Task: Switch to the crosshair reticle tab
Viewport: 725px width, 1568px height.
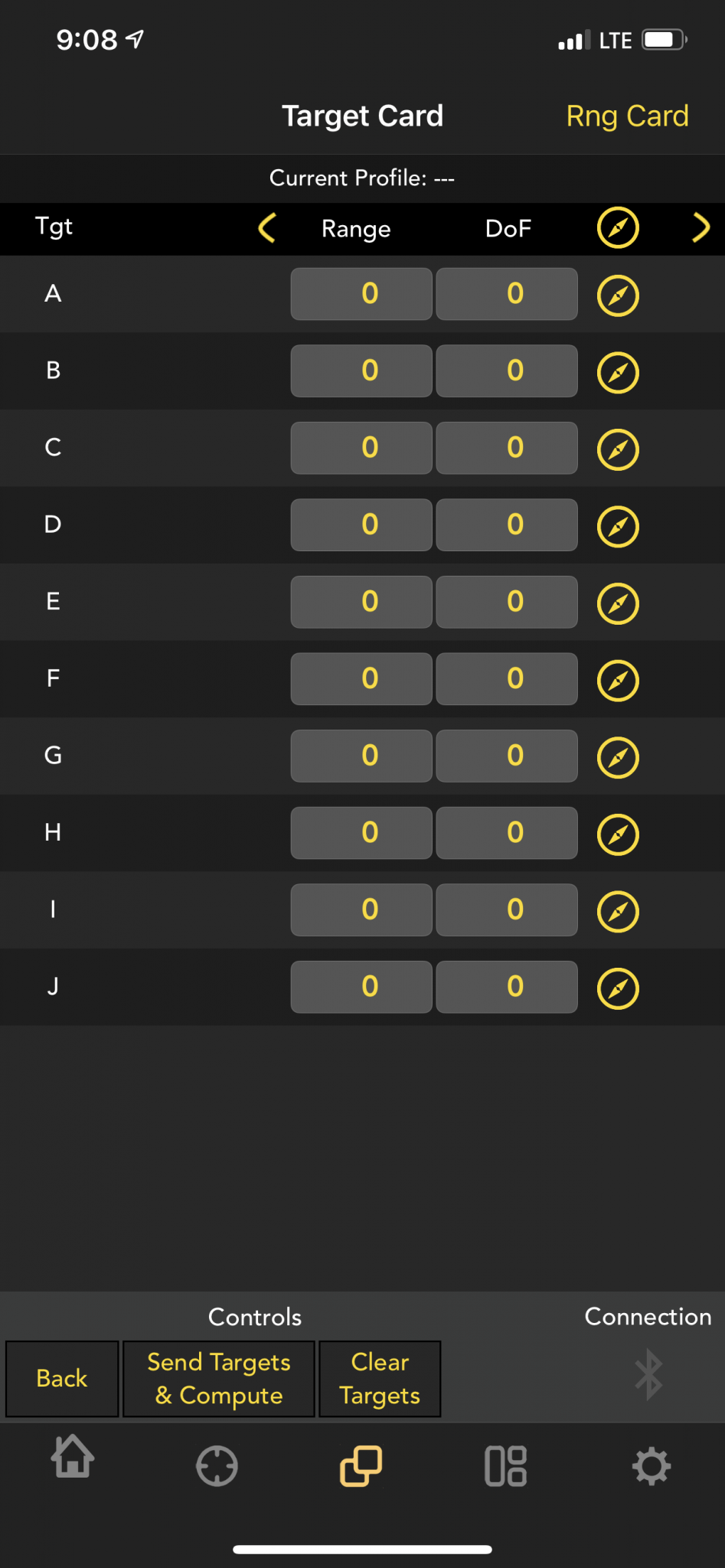Action: [x=217, y=1465]
